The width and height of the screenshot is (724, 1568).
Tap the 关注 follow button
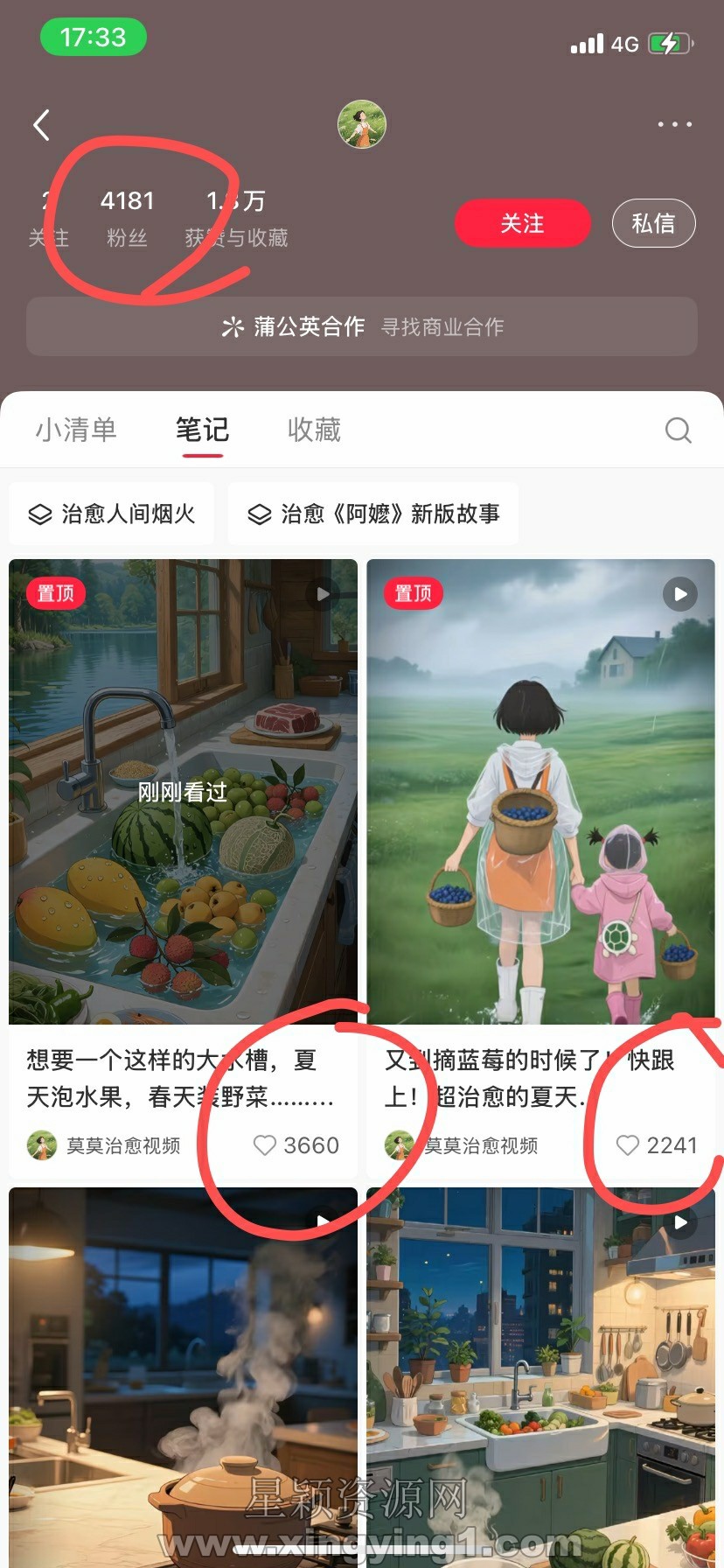pos(522,224)
